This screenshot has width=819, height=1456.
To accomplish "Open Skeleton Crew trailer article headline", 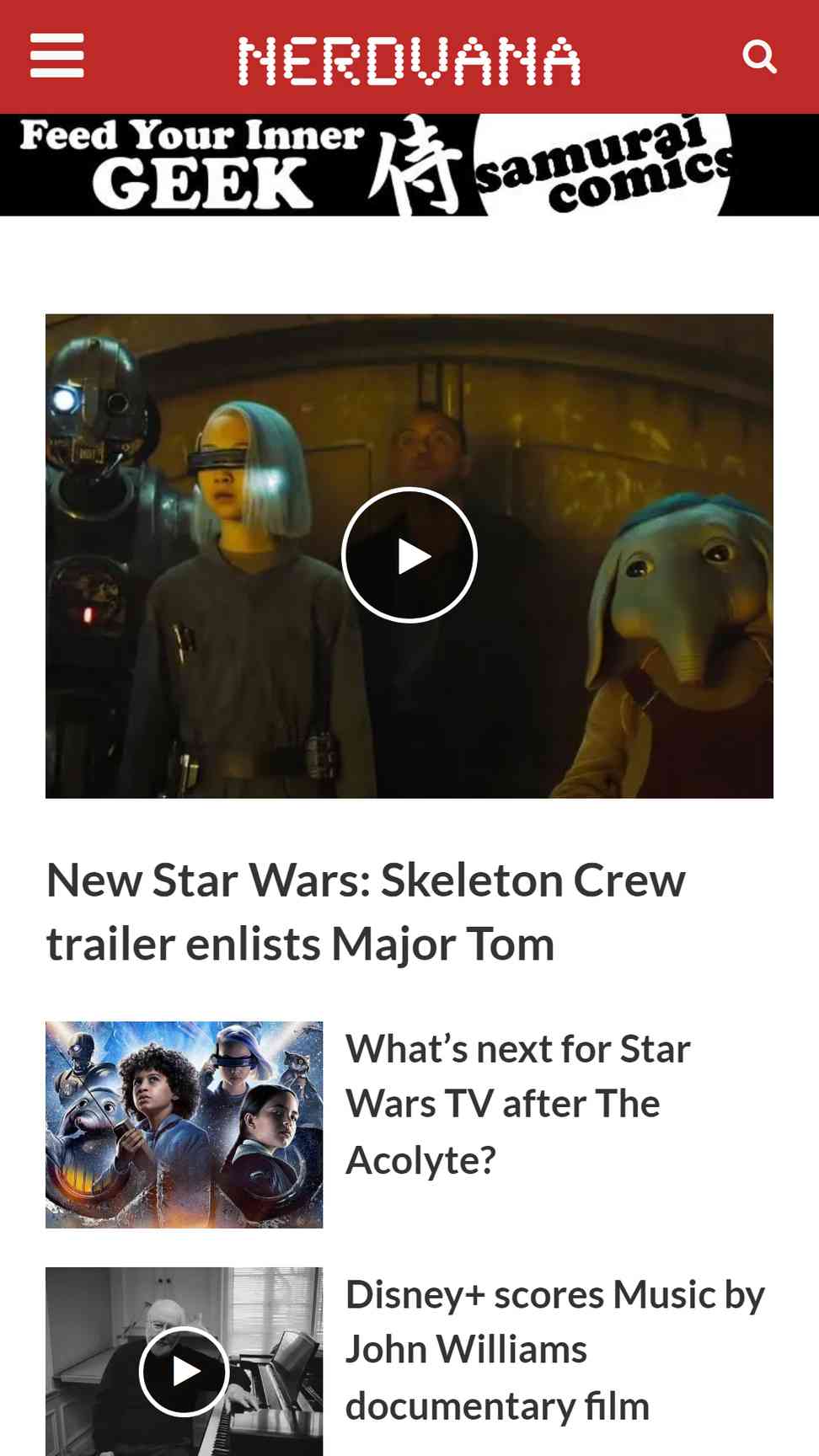I will [x=366, y=912].
